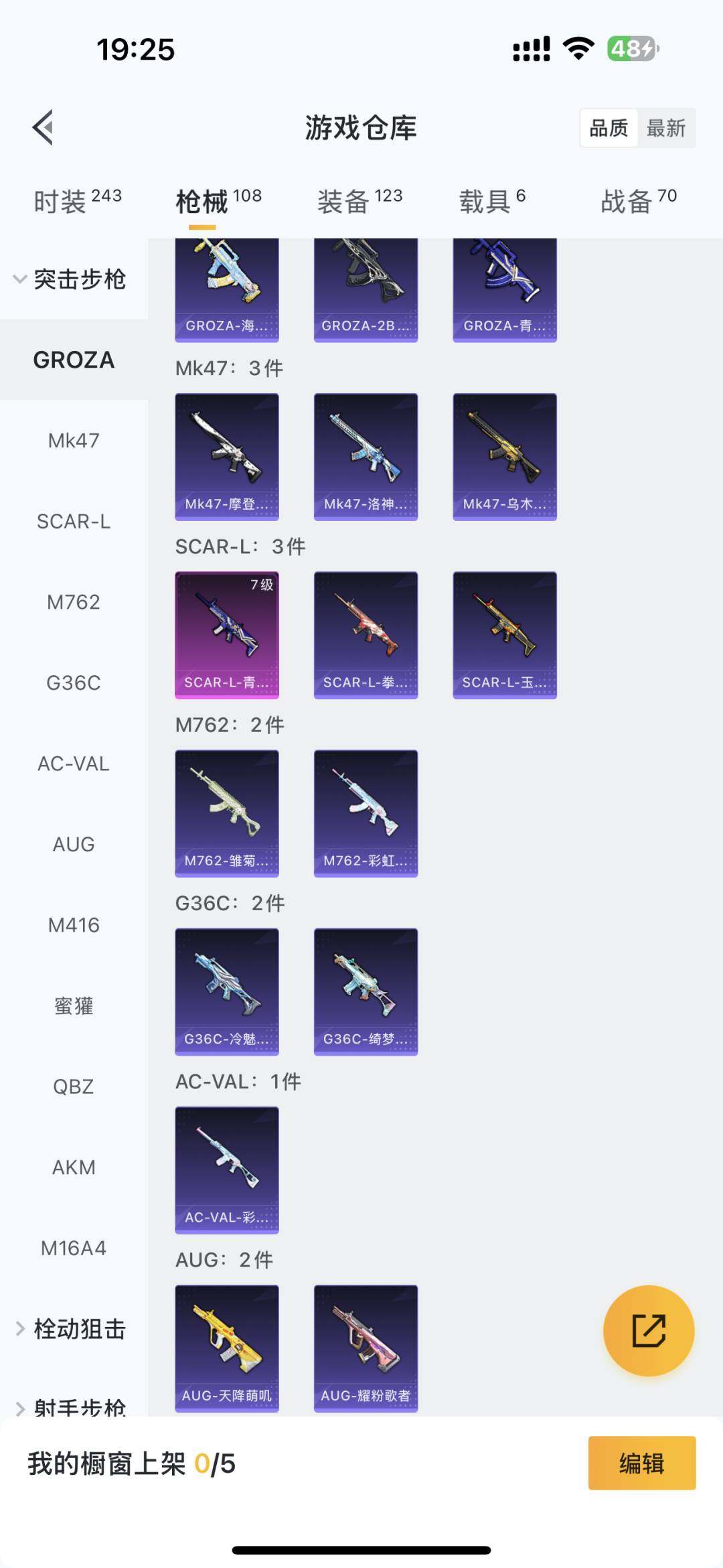
Task: View the AUG-天降萌吼 skin
Action: 227,1348
